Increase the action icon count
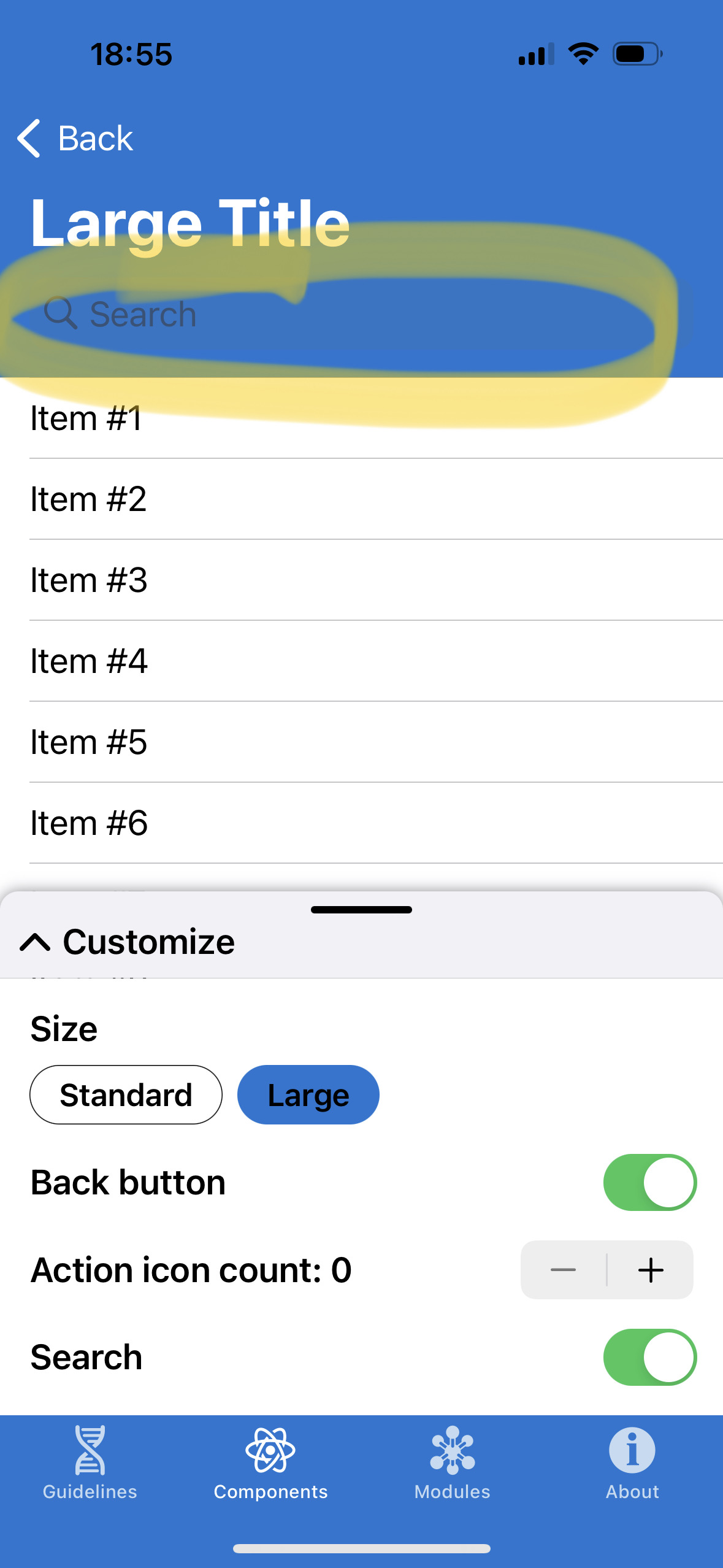 (651, 1270)
